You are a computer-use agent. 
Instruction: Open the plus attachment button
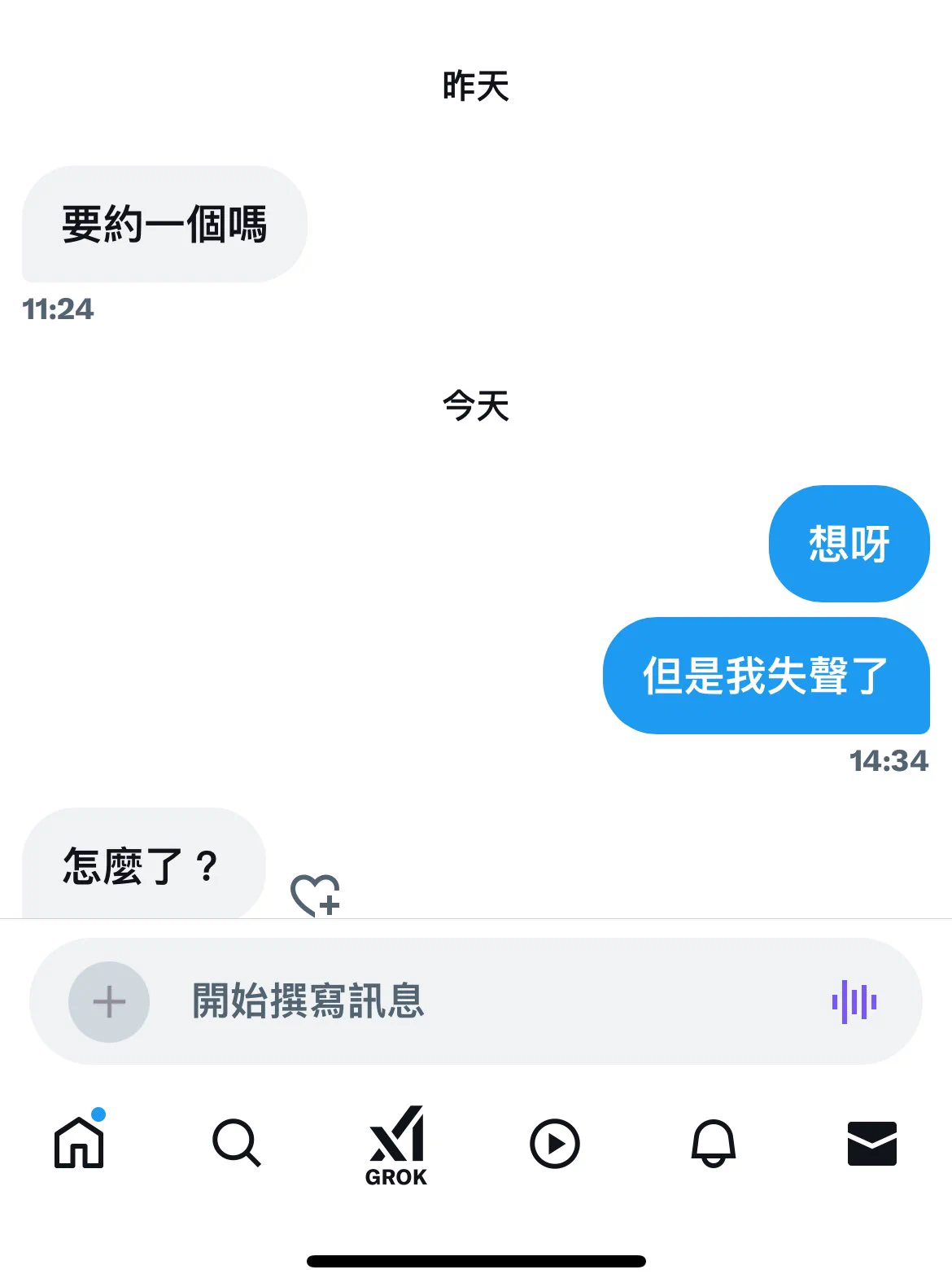(109, 1001)
